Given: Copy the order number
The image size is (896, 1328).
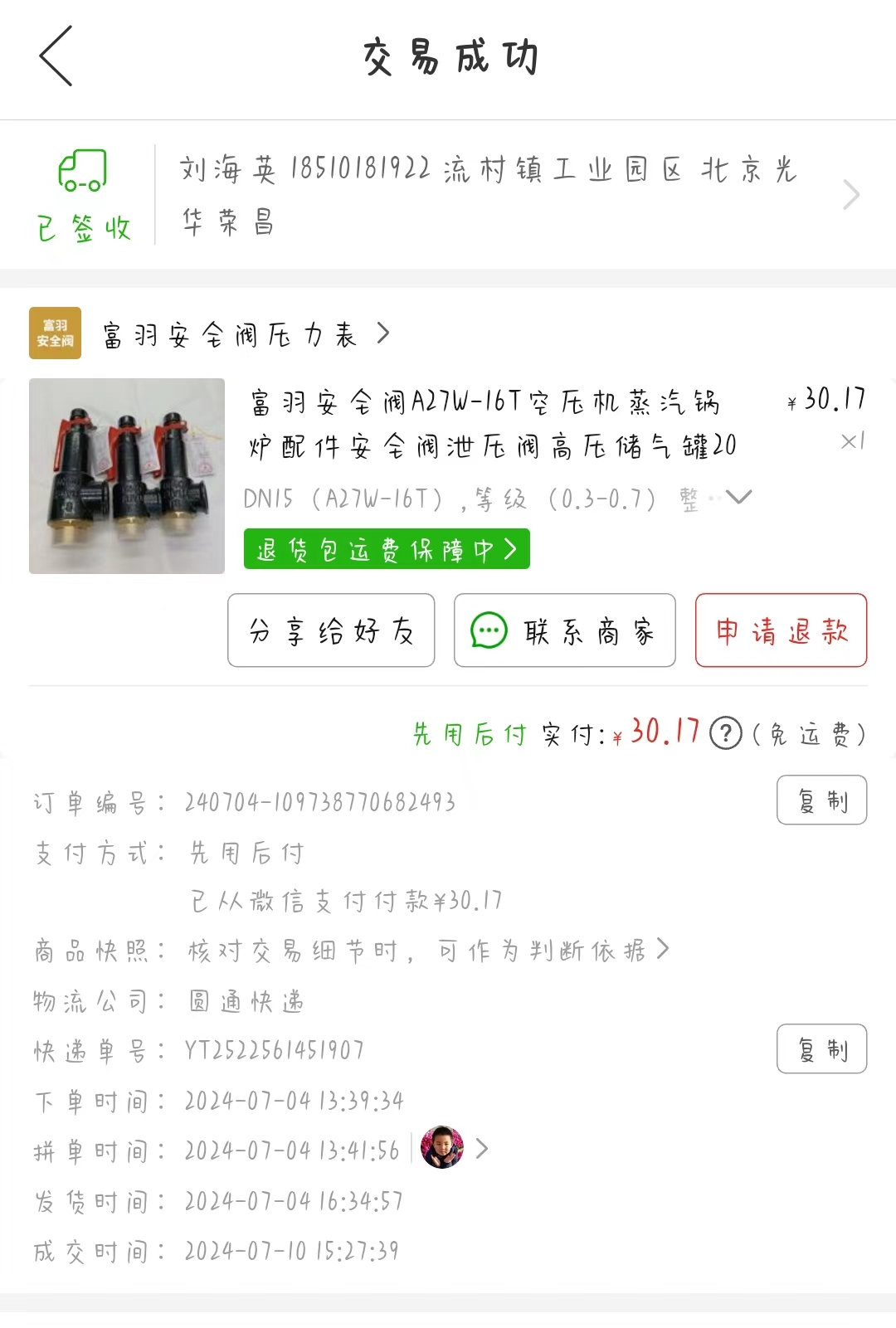Looking at the screenshot, I should point(821,800).
